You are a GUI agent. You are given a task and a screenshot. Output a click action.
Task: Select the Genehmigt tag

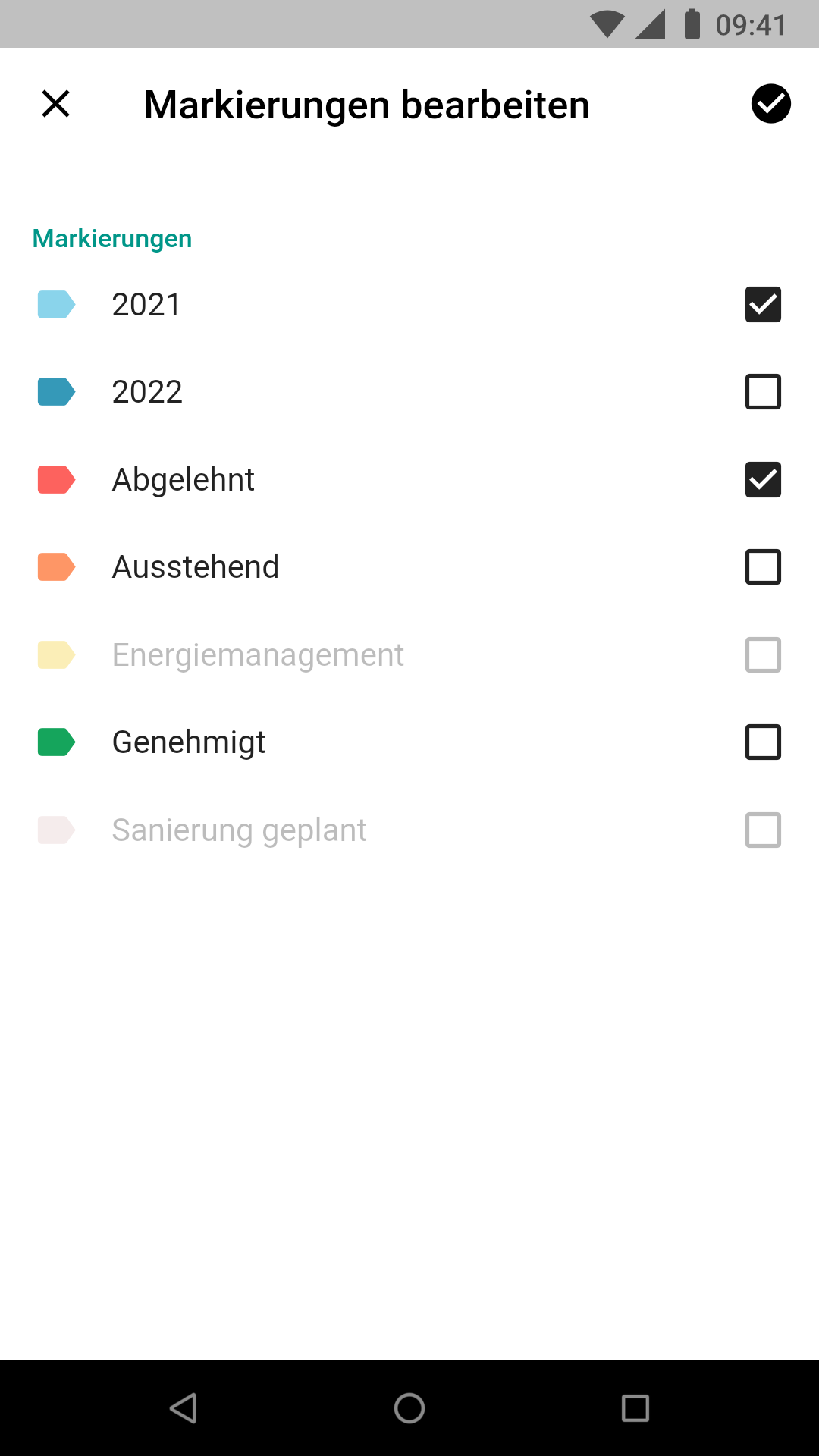[409, 742]
